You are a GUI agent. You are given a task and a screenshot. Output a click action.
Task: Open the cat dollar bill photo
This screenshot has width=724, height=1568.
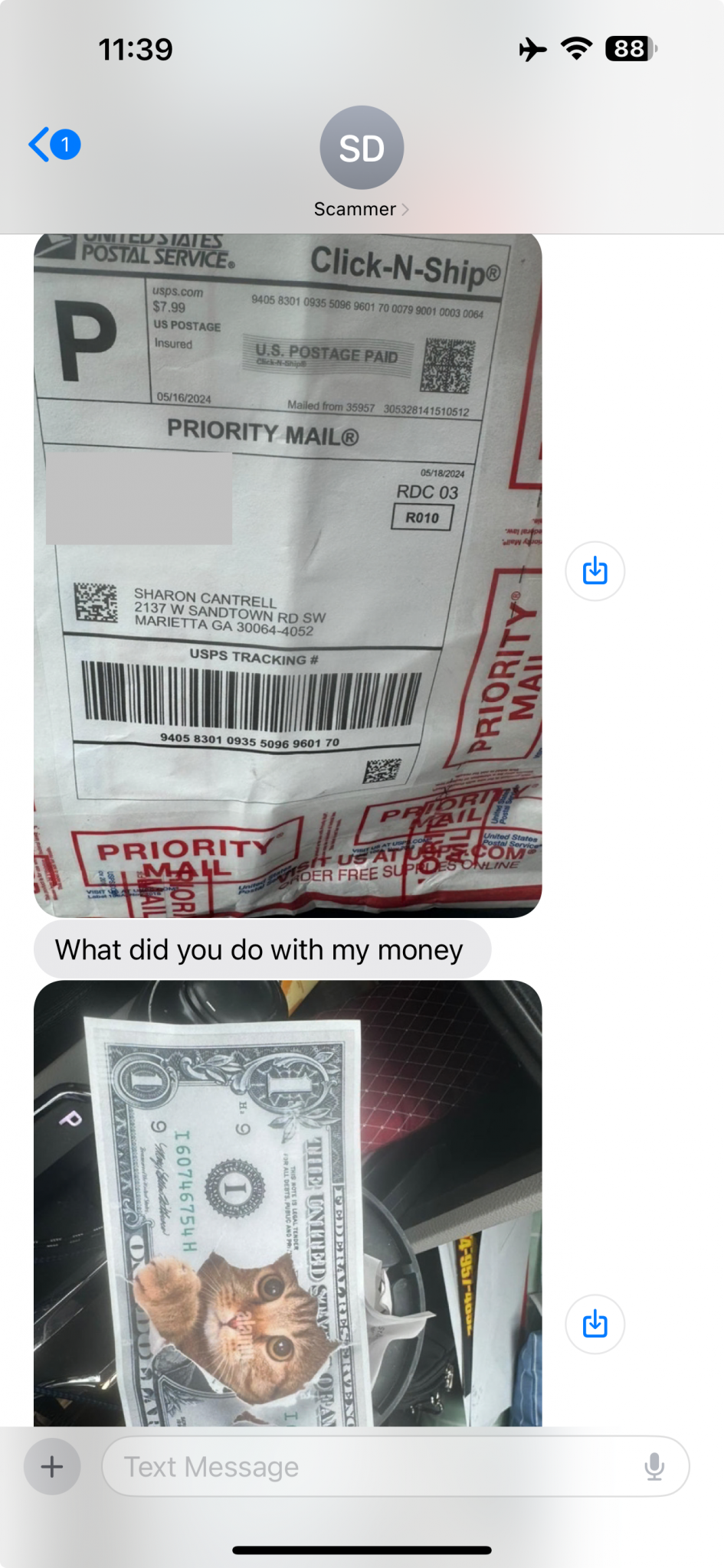(x=287, y=1202)
